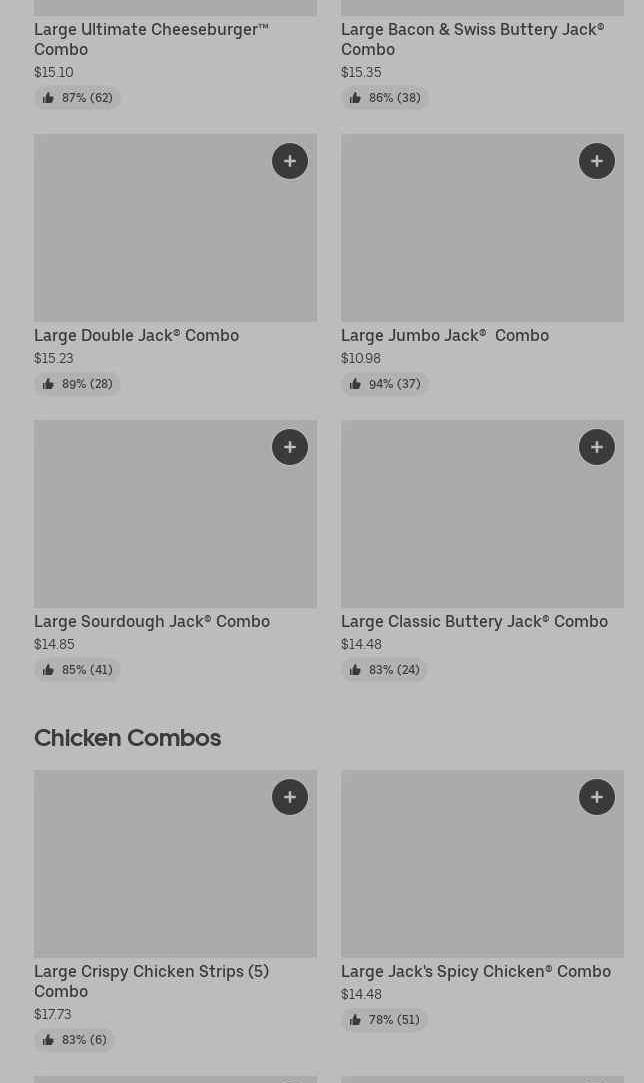Viewport: 644px width, 1083px height.
Task: Add Large Jack's Spicy Chicken Combo to cart
Action: point(597,797)
